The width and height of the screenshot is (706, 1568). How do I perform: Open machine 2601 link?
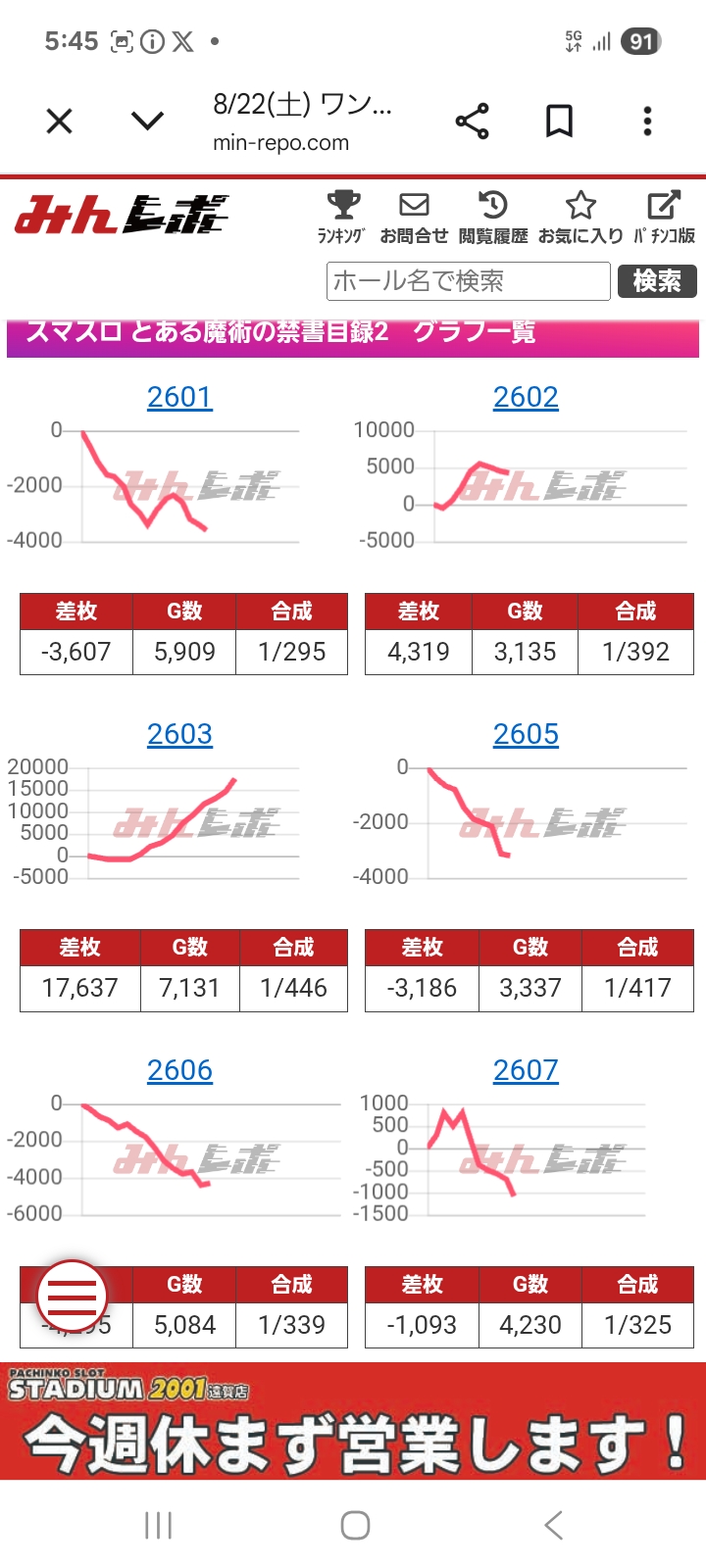point(179,397)
